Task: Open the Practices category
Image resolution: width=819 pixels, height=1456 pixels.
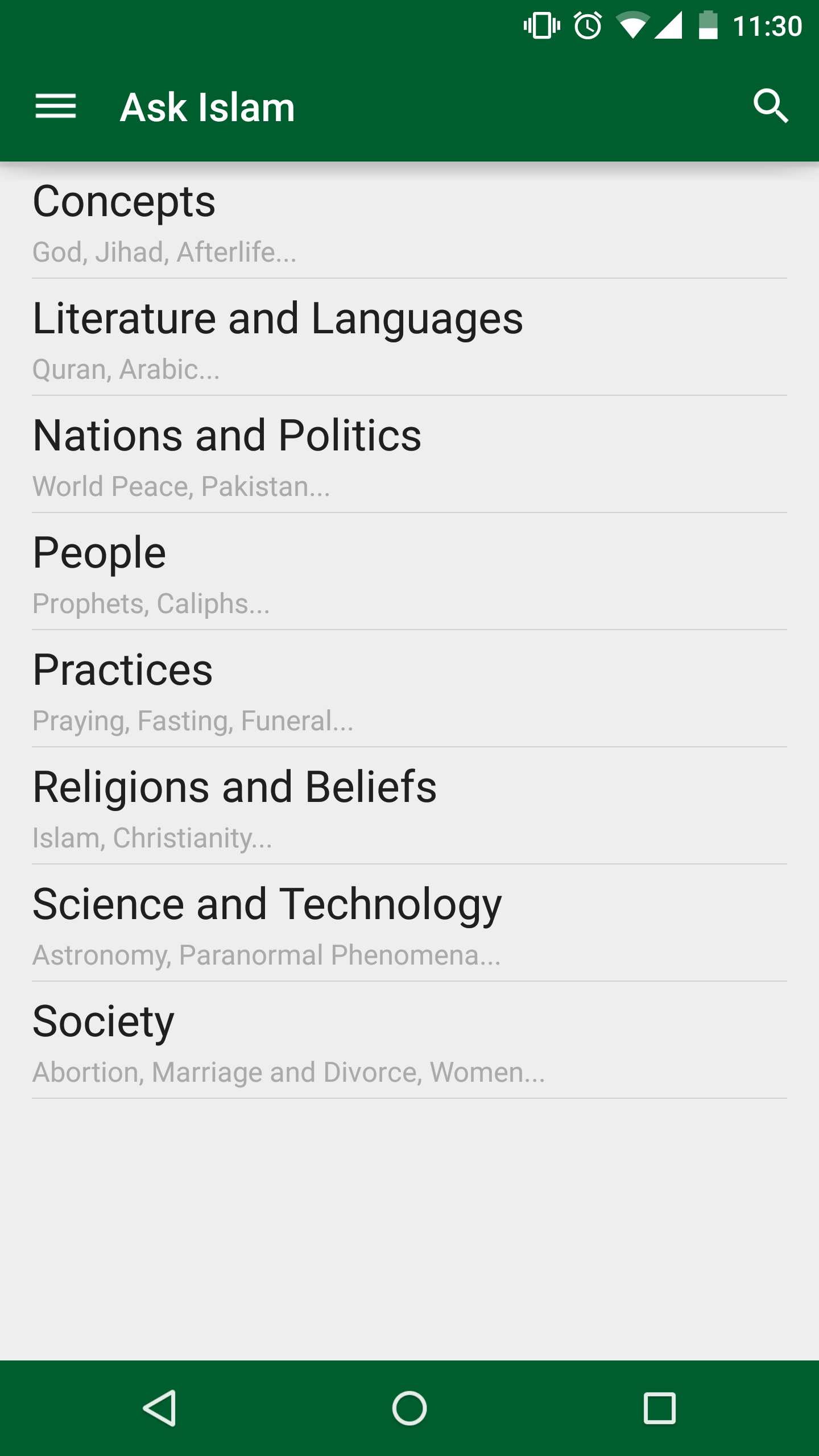Action: point(409,689)
